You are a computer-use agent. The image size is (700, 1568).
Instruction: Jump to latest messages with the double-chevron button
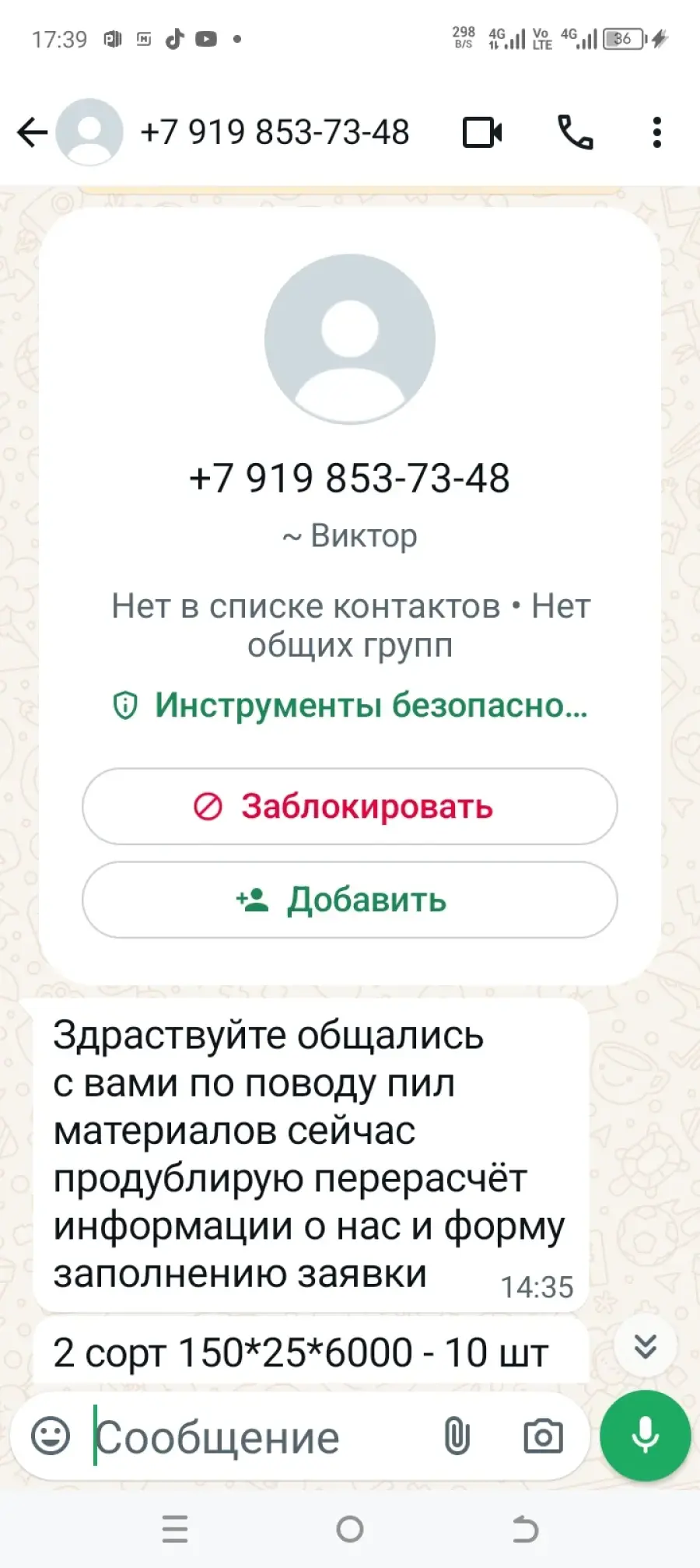pyautogui.click(x=646, y=1346)
